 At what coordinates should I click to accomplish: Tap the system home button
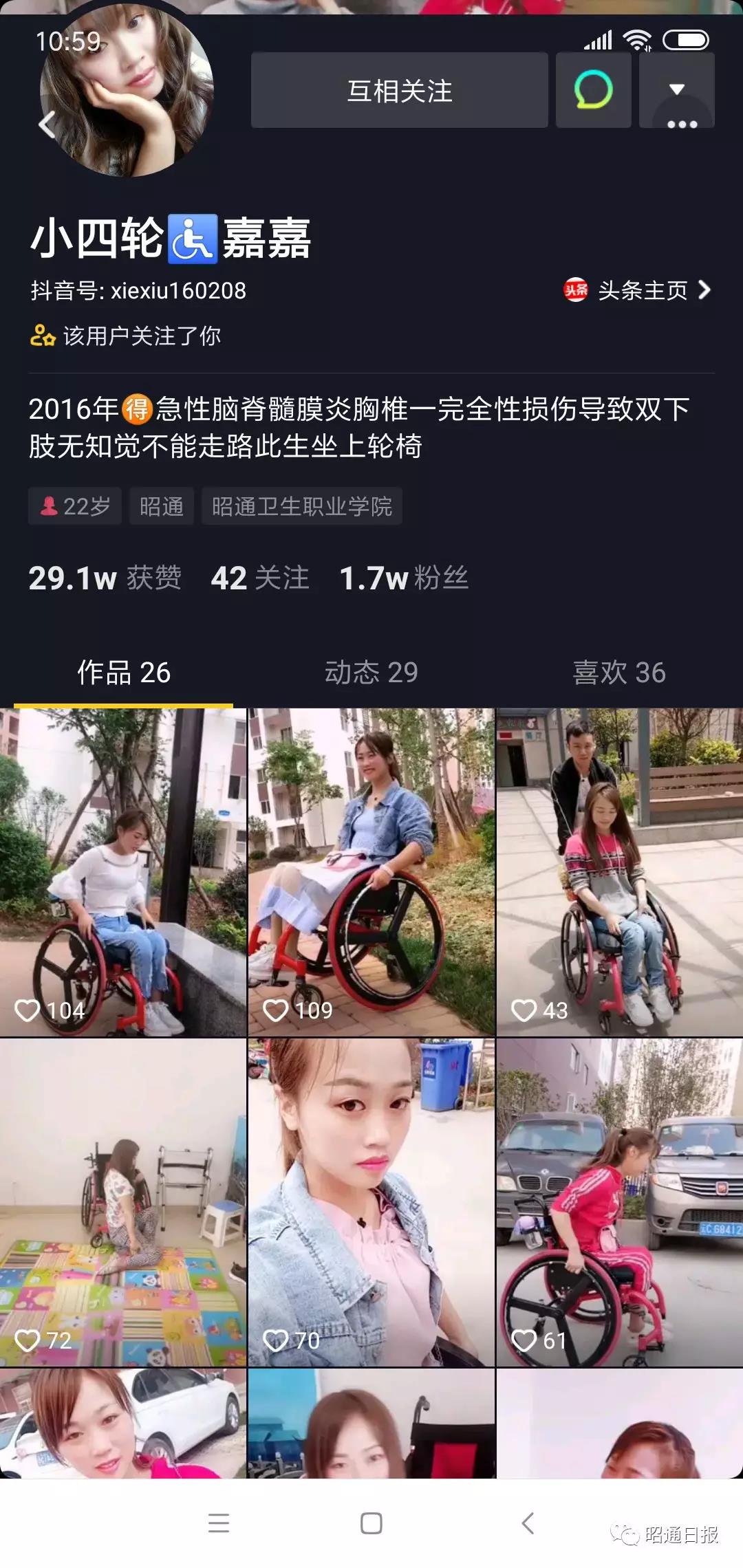[371, 1523]
